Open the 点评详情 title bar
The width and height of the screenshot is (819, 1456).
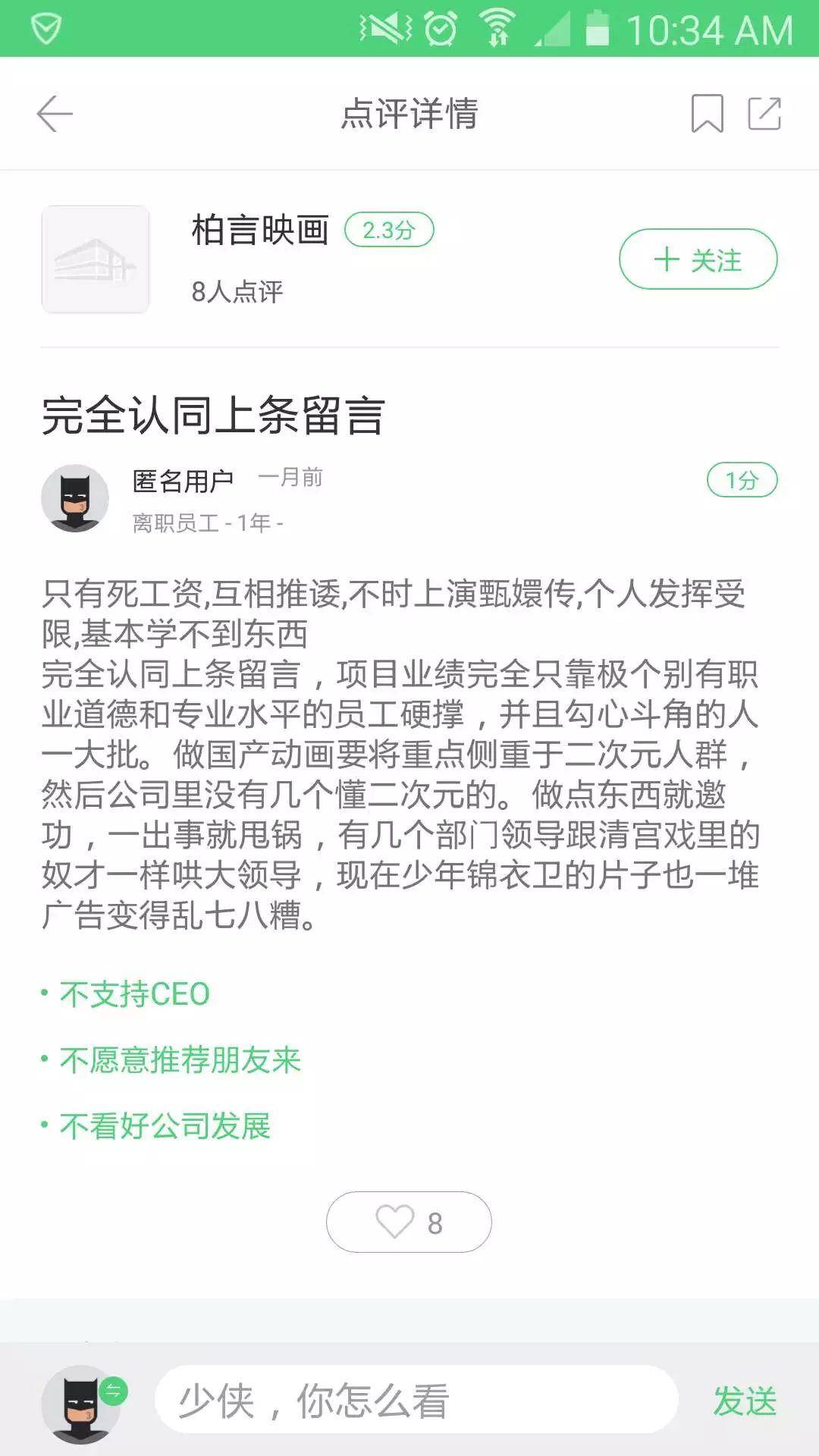tap(409, 112)
